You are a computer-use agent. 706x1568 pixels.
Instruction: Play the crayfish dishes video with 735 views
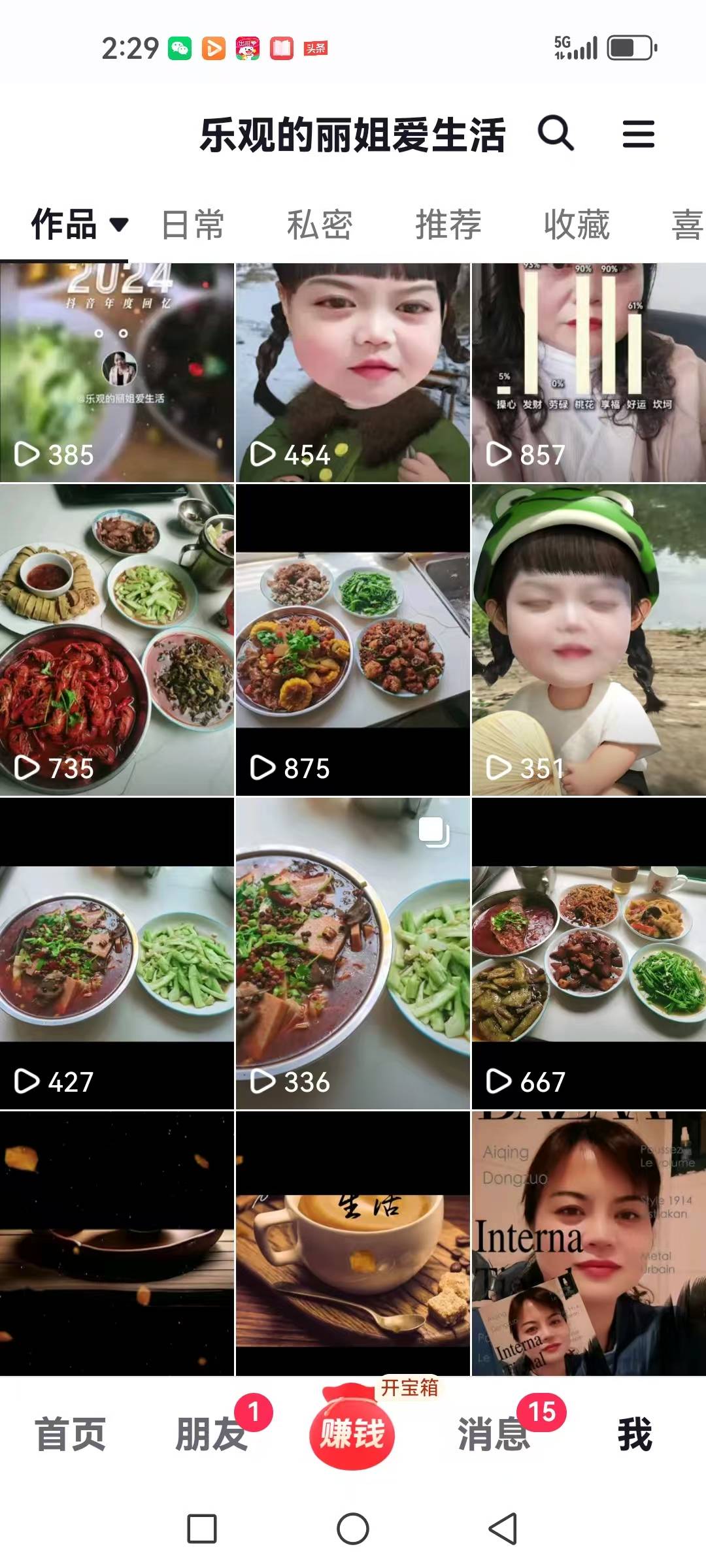[x=117, y=640]
